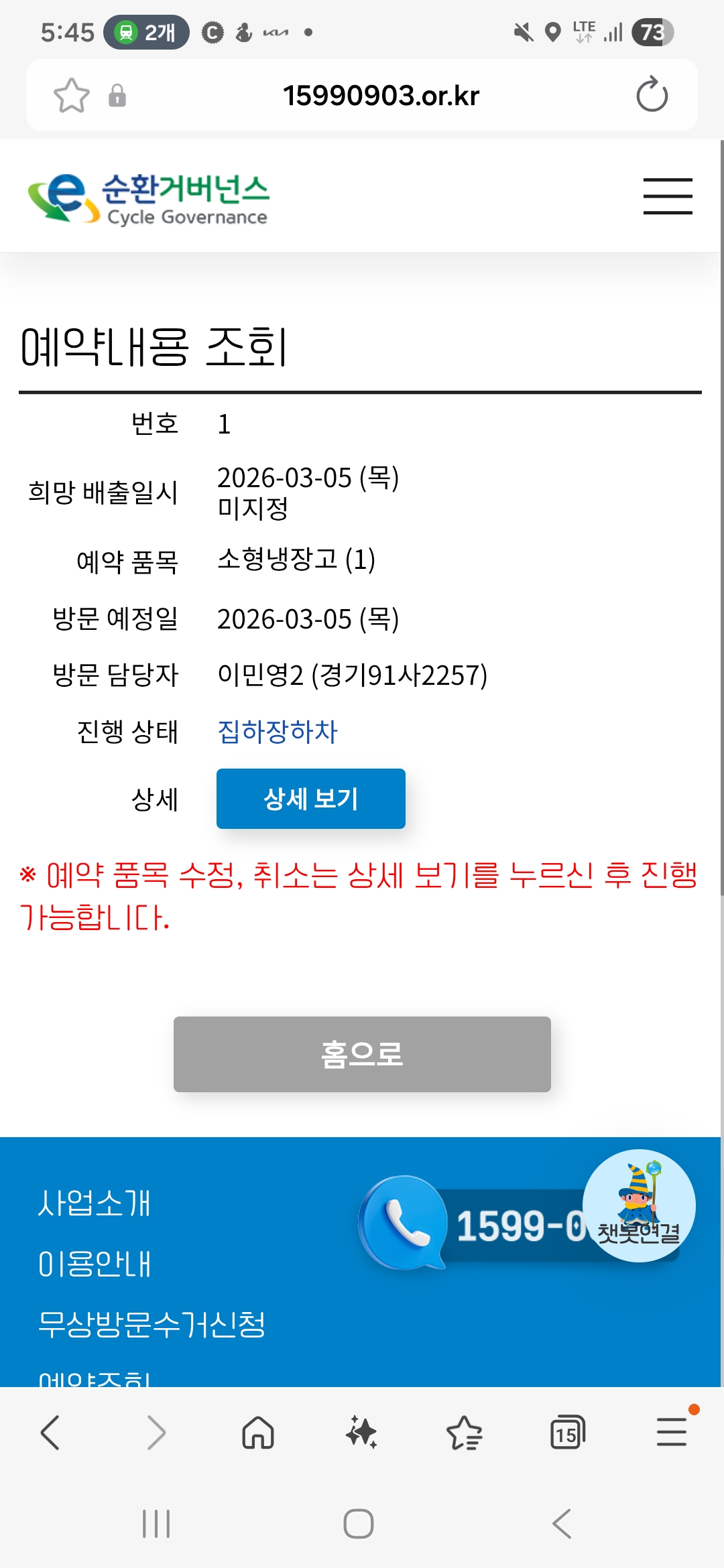The image size is (724, 1568).
Task: Call the 1599 phone number banner
Action: tap(469, 1225)
